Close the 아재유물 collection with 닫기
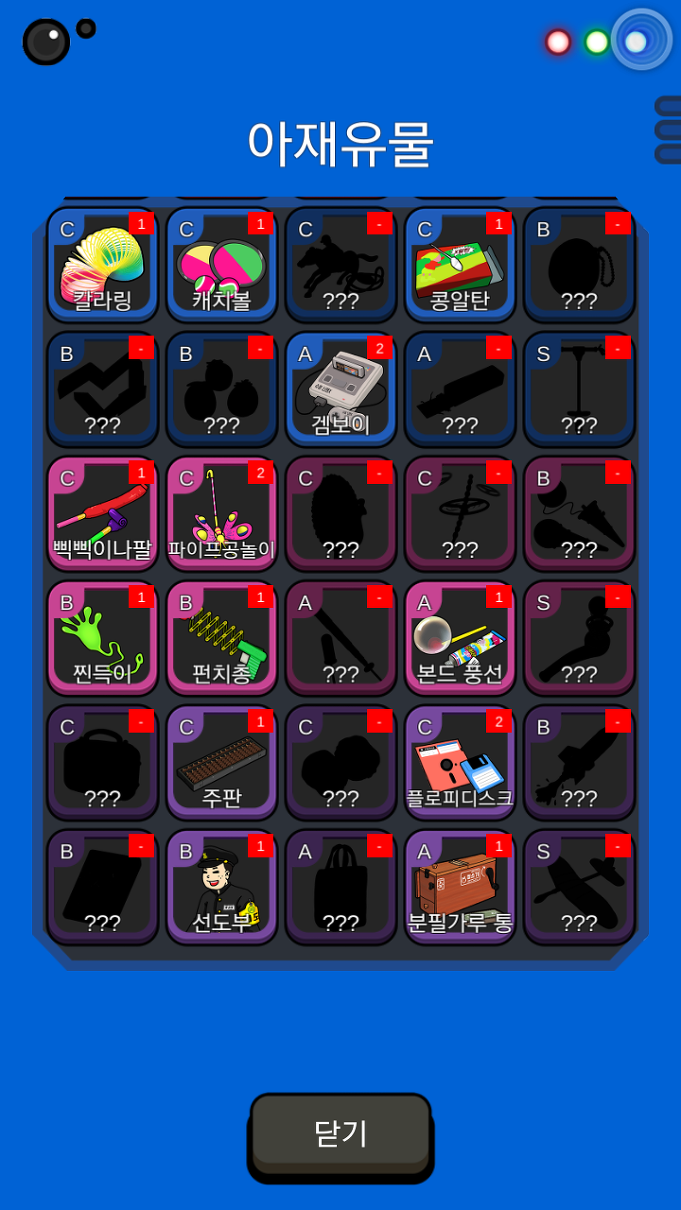The height and width of the screenshot is (1210, 681). point(340,1135)
